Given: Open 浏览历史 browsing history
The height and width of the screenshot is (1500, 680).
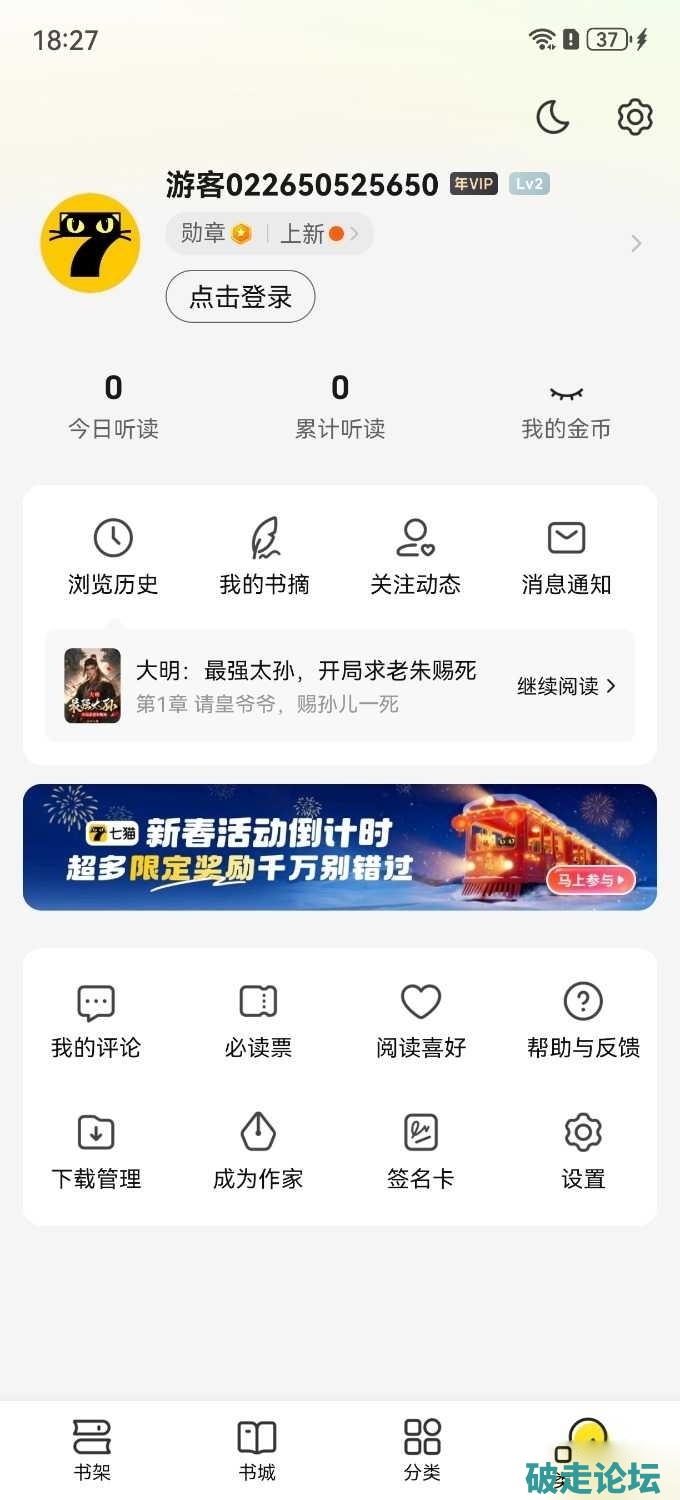Looking at the screenshot, I should click(x=113, y=557).
